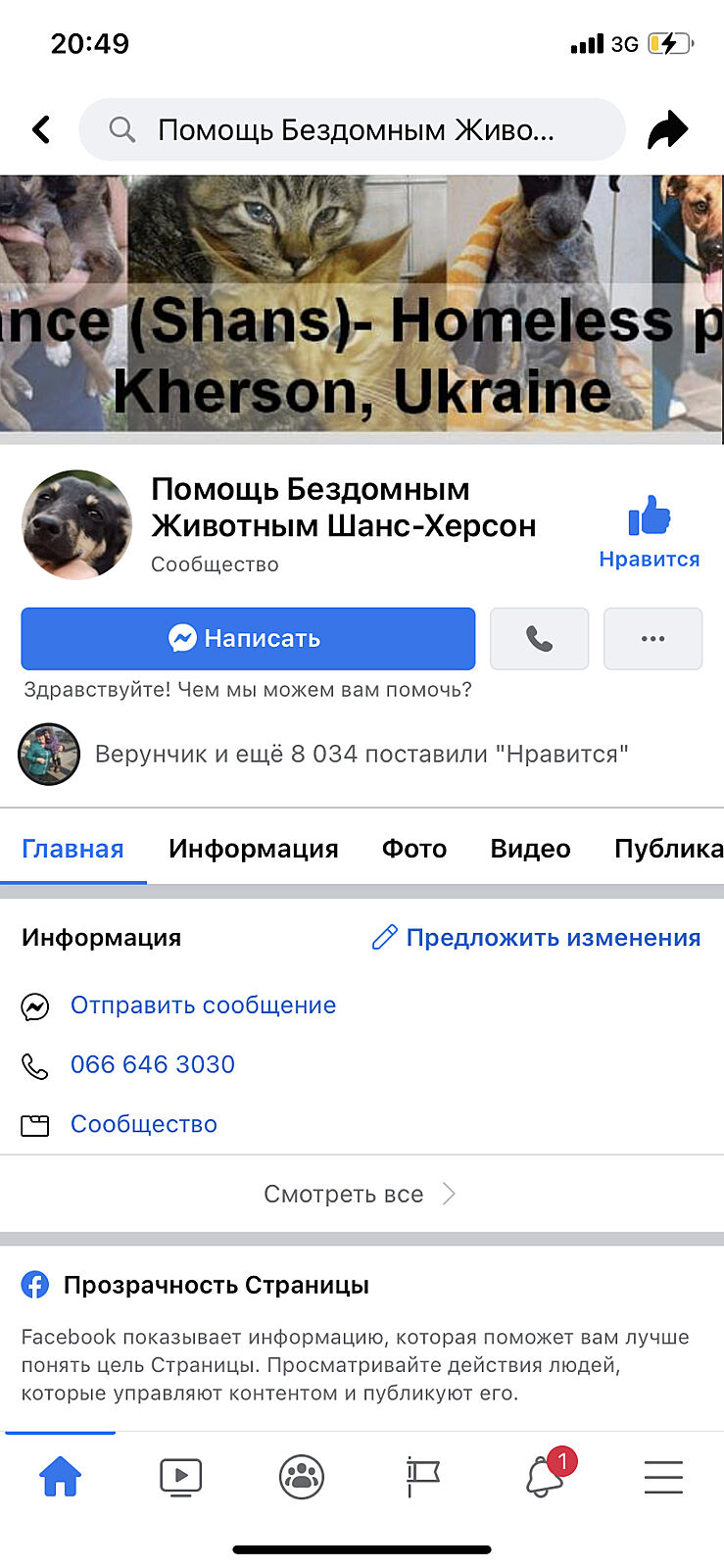This screenshot has height=1568, width=724.
Task: Switch to the Фото tab
Action: (x=413, y=849)
